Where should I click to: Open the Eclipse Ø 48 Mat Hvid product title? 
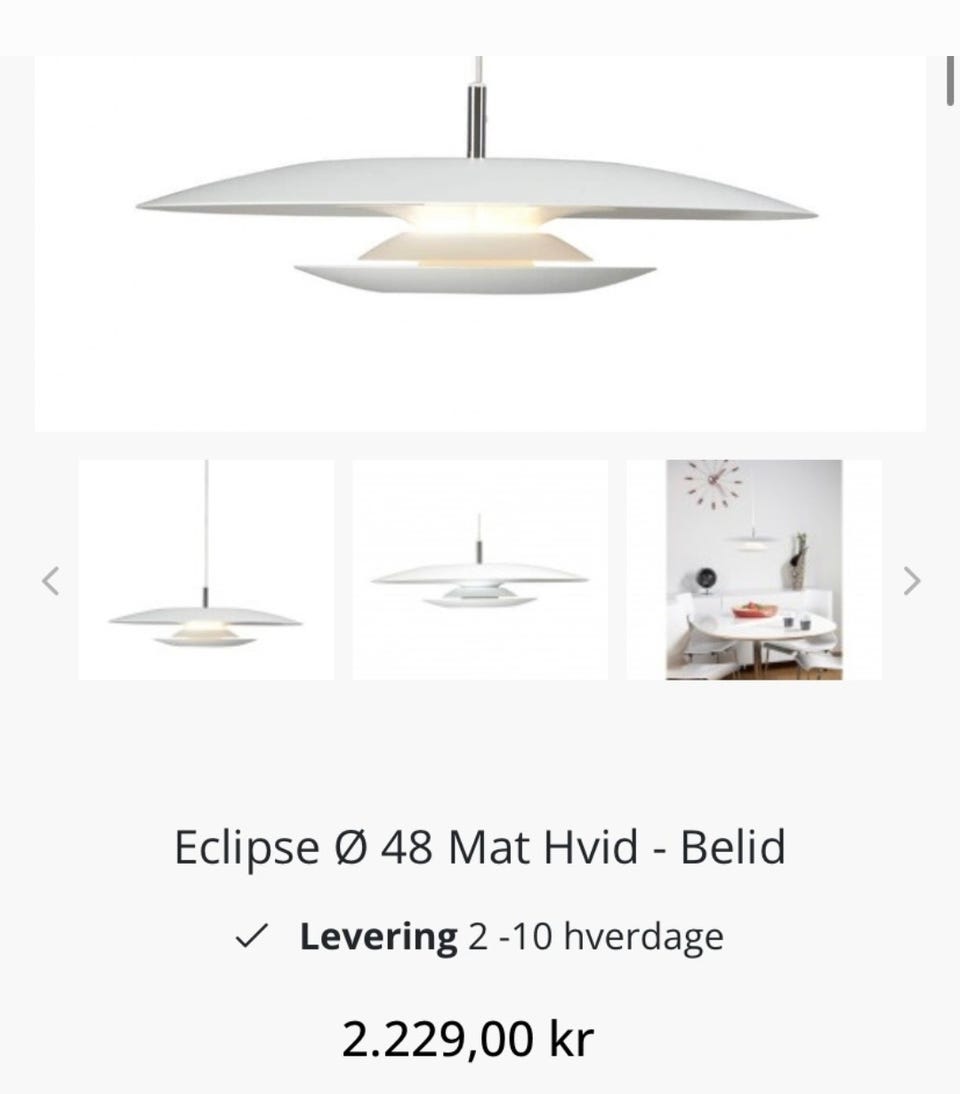[x=480, y=848]
